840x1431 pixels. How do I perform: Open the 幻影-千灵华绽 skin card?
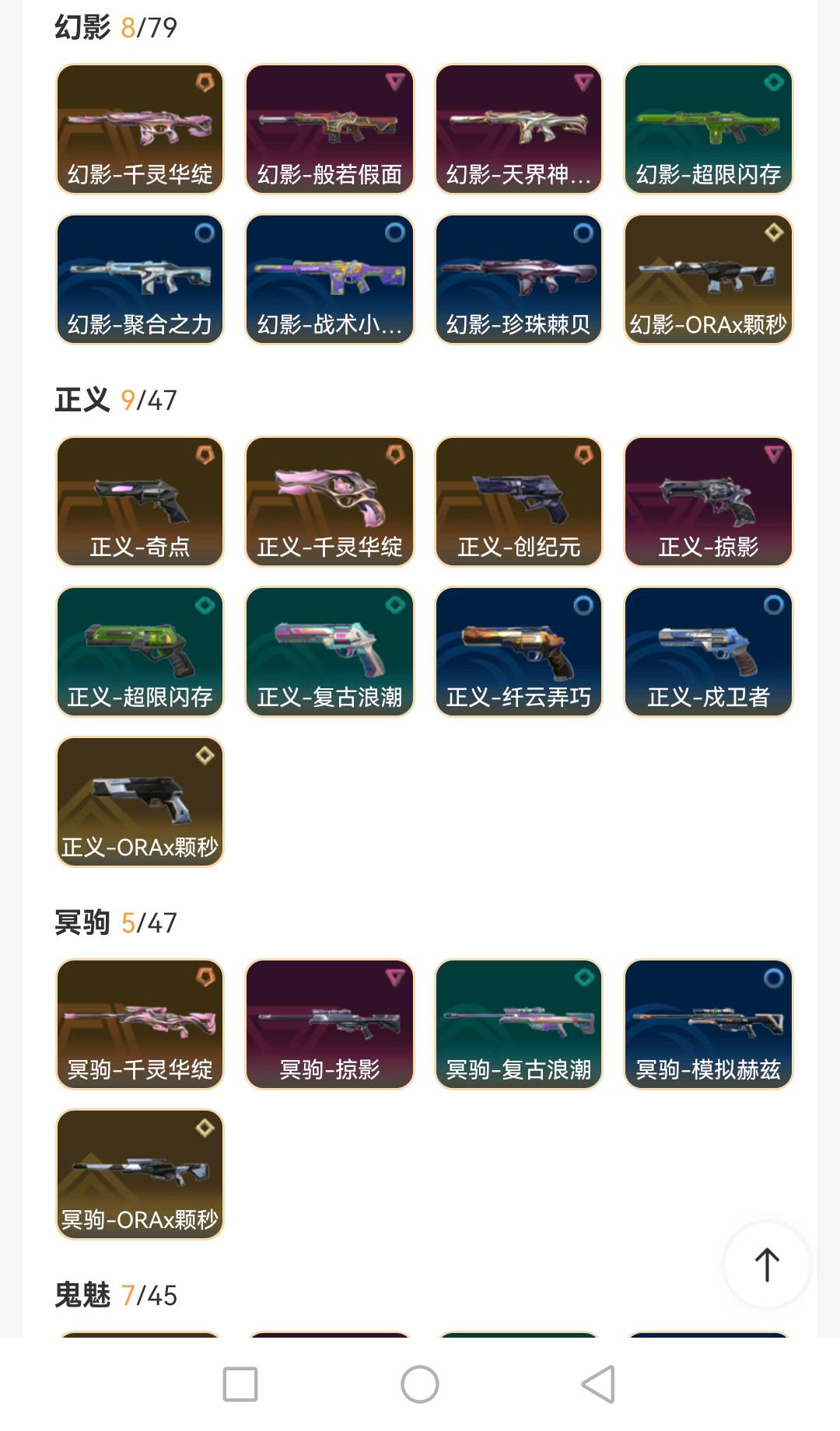click(140, 129)
